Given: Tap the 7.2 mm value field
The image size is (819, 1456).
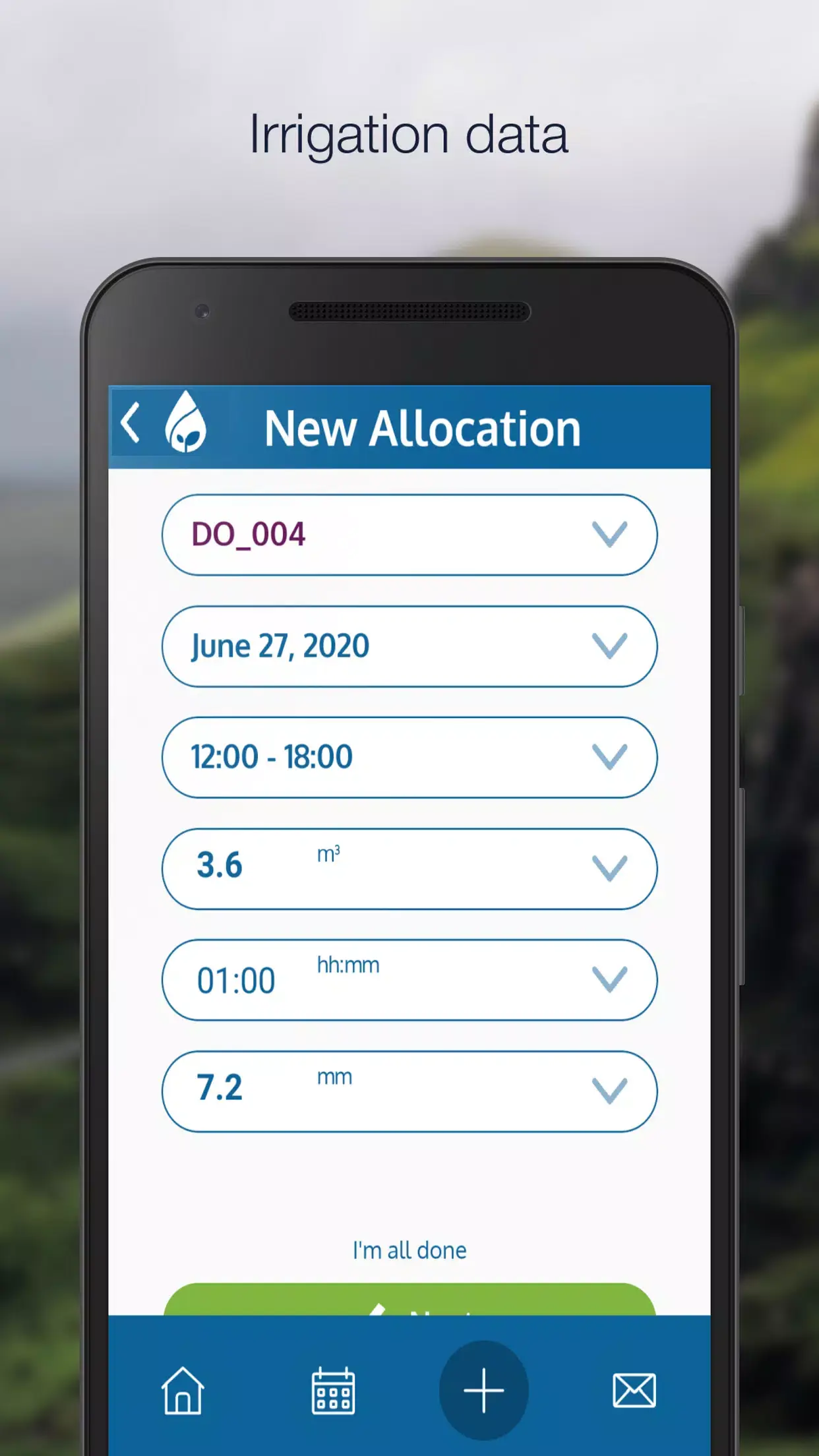Looking at the screenshot, I should (264, 1091).
